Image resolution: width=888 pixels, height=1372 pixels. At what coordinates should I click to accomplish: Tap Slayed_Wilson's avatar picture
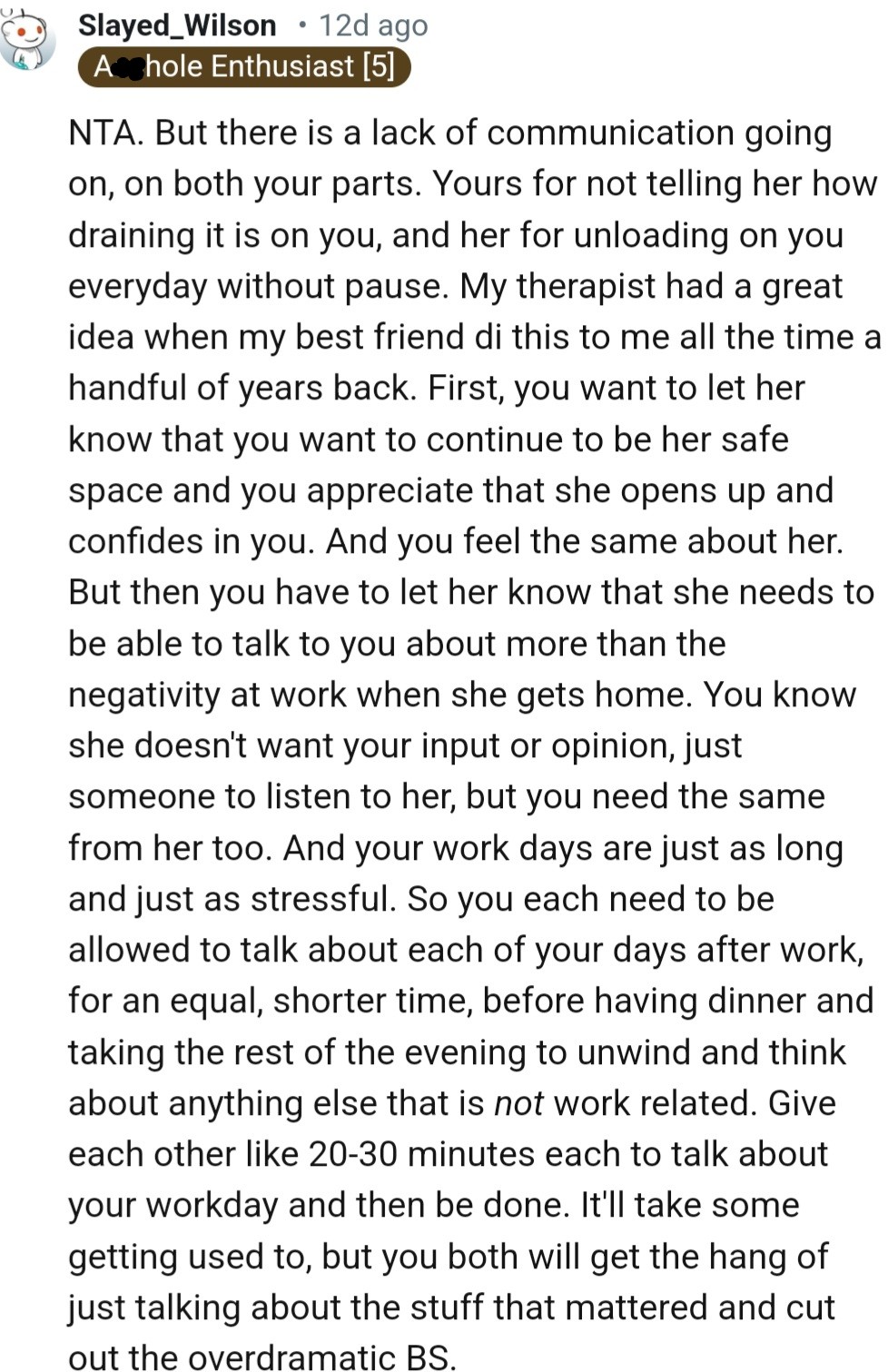click(27, 41)
